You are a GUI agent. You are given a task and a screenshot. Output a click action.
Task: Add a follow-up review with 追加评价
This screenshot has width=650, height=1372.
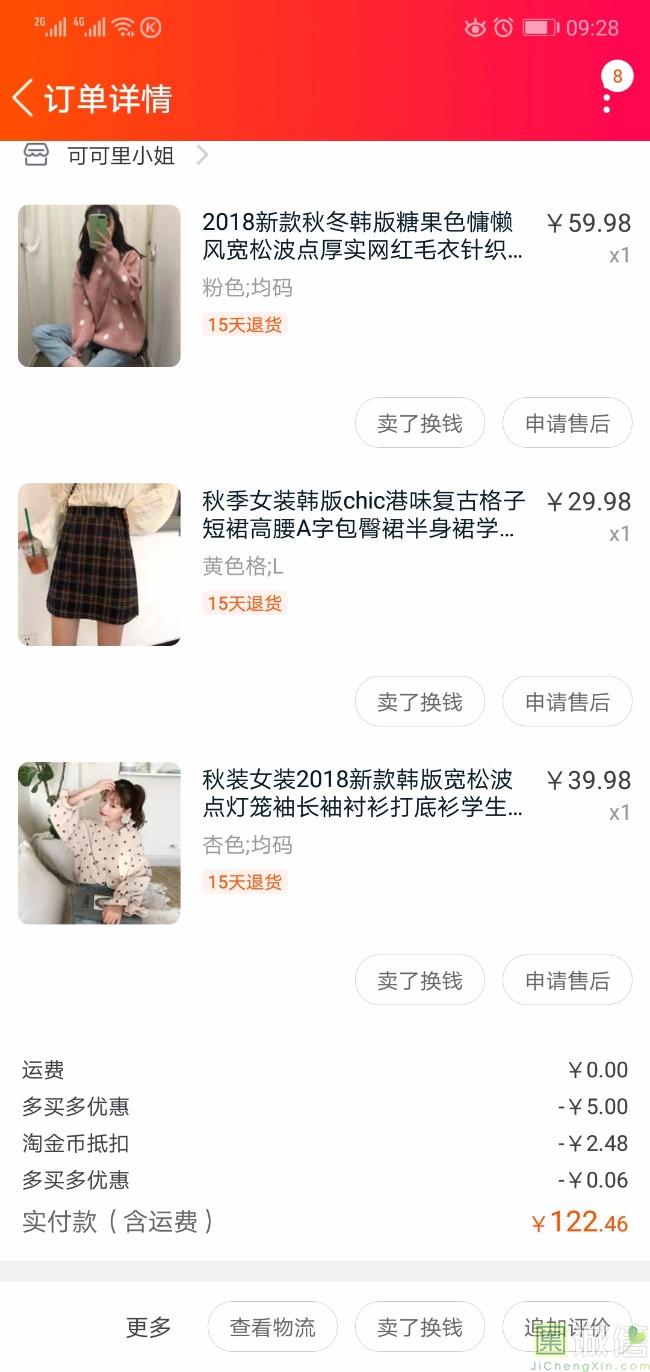pos(567,1327)
